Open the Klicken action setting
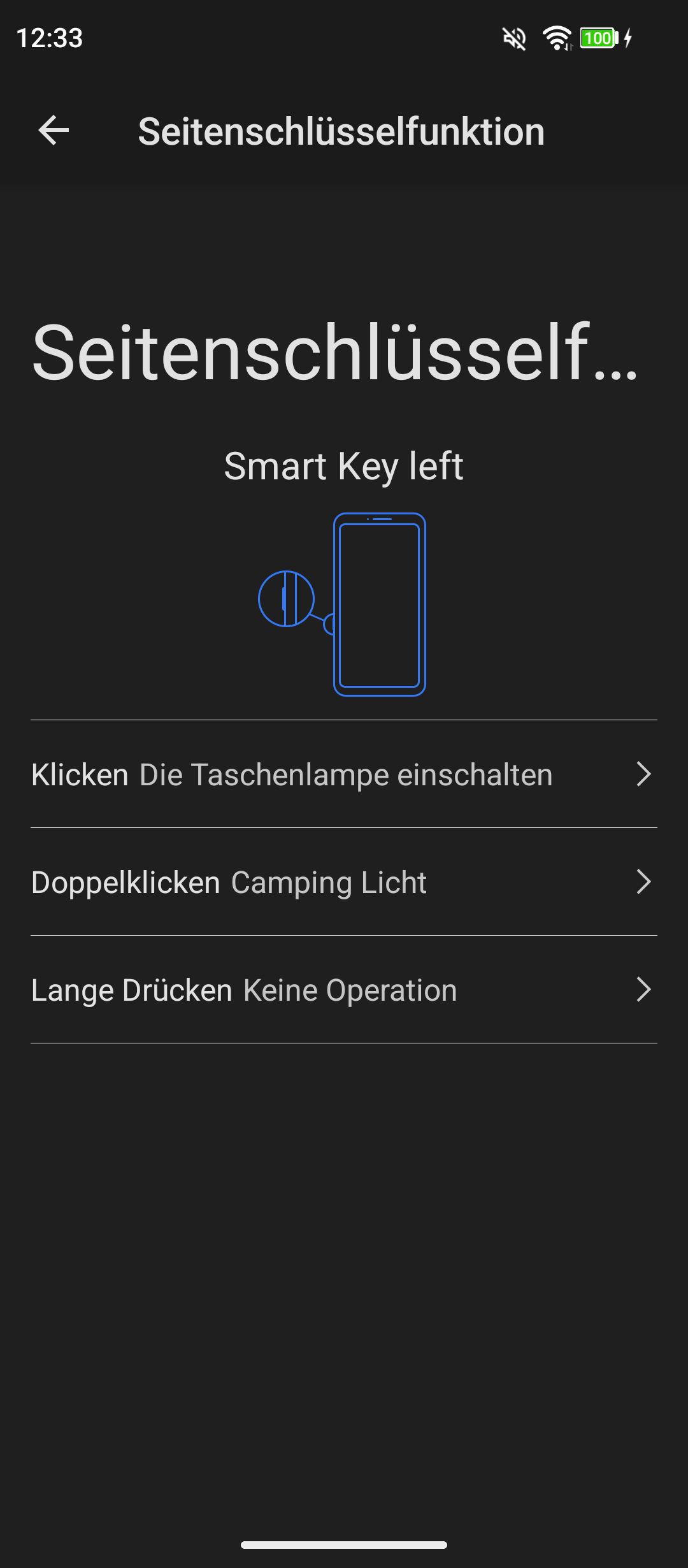 click(x=344, y=774)
